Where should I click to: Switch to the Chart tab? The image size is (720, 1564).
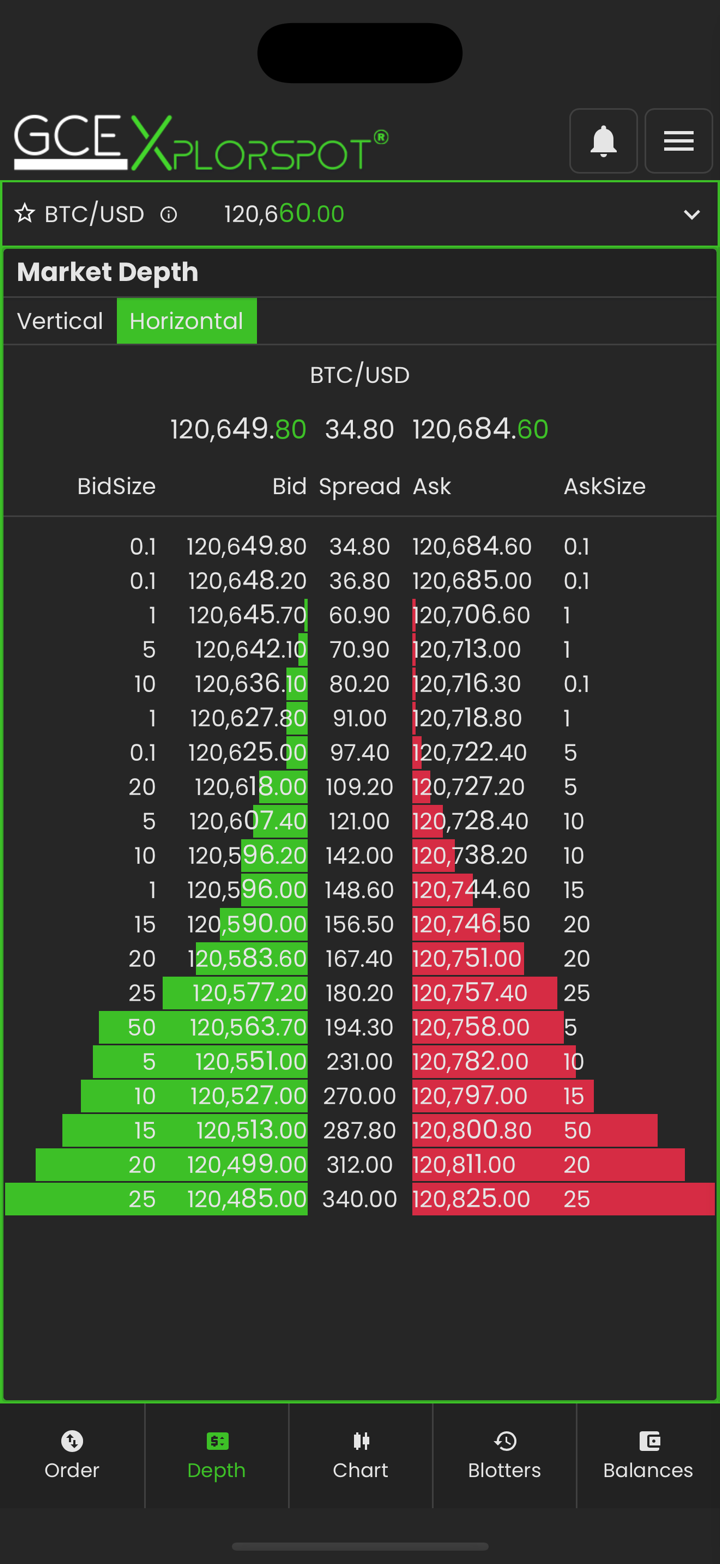pos(360,1455)
